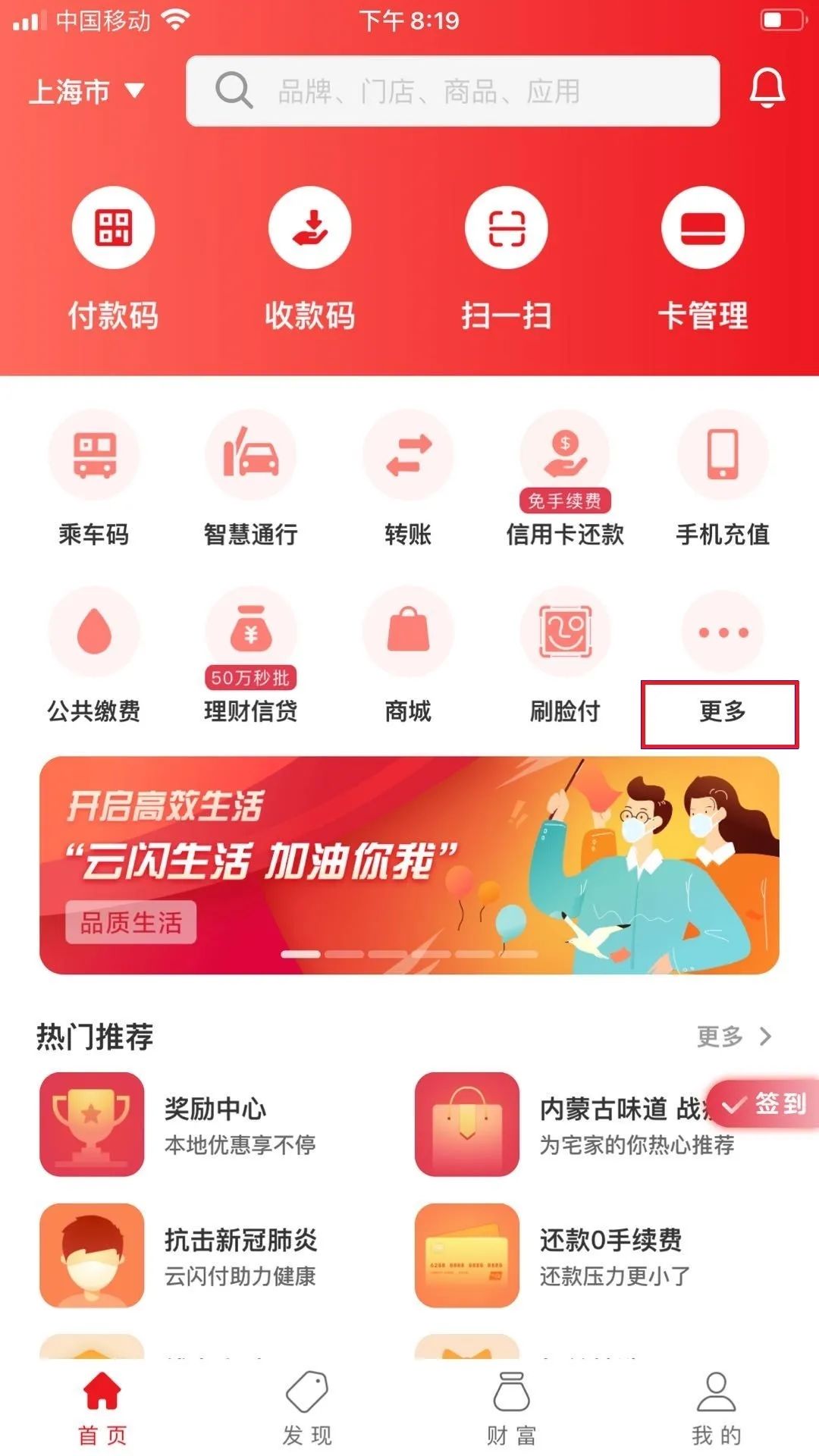Tap the 签到 check-in button

click(x=766, y=1104)
